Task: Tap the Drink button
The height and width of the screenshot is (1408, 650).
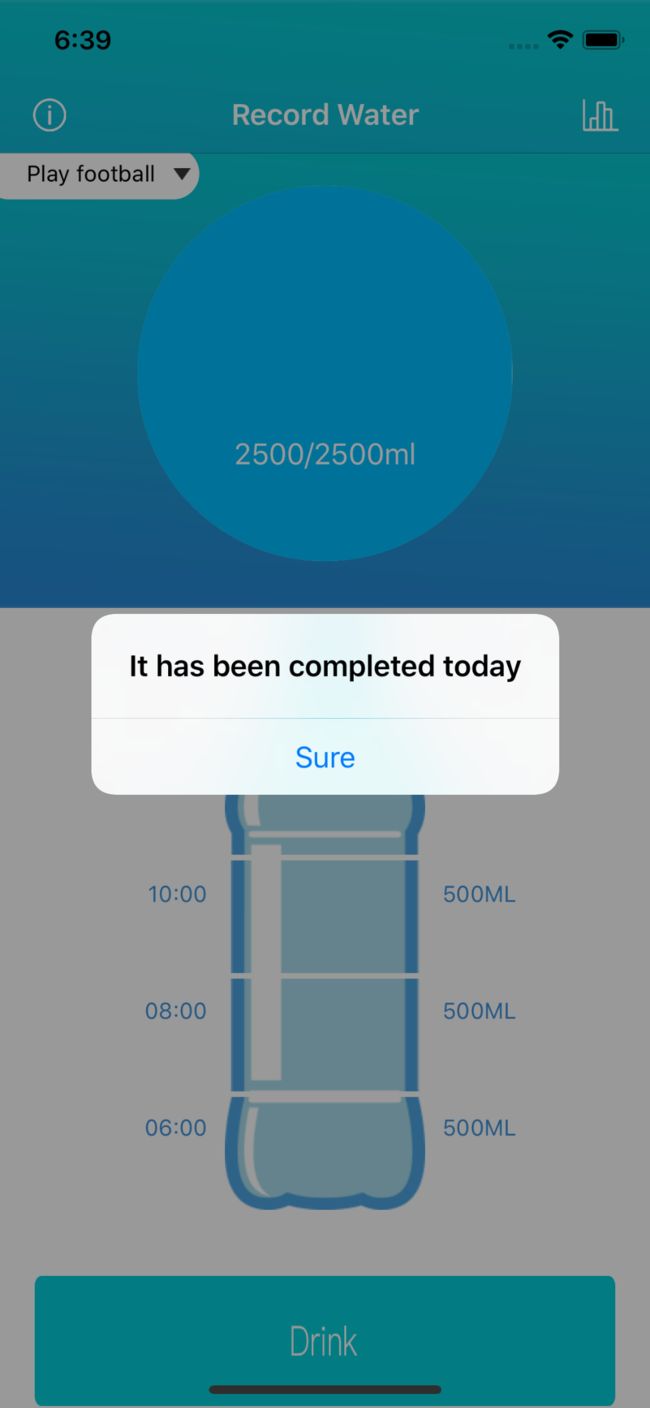Action: coord(325,1340)
